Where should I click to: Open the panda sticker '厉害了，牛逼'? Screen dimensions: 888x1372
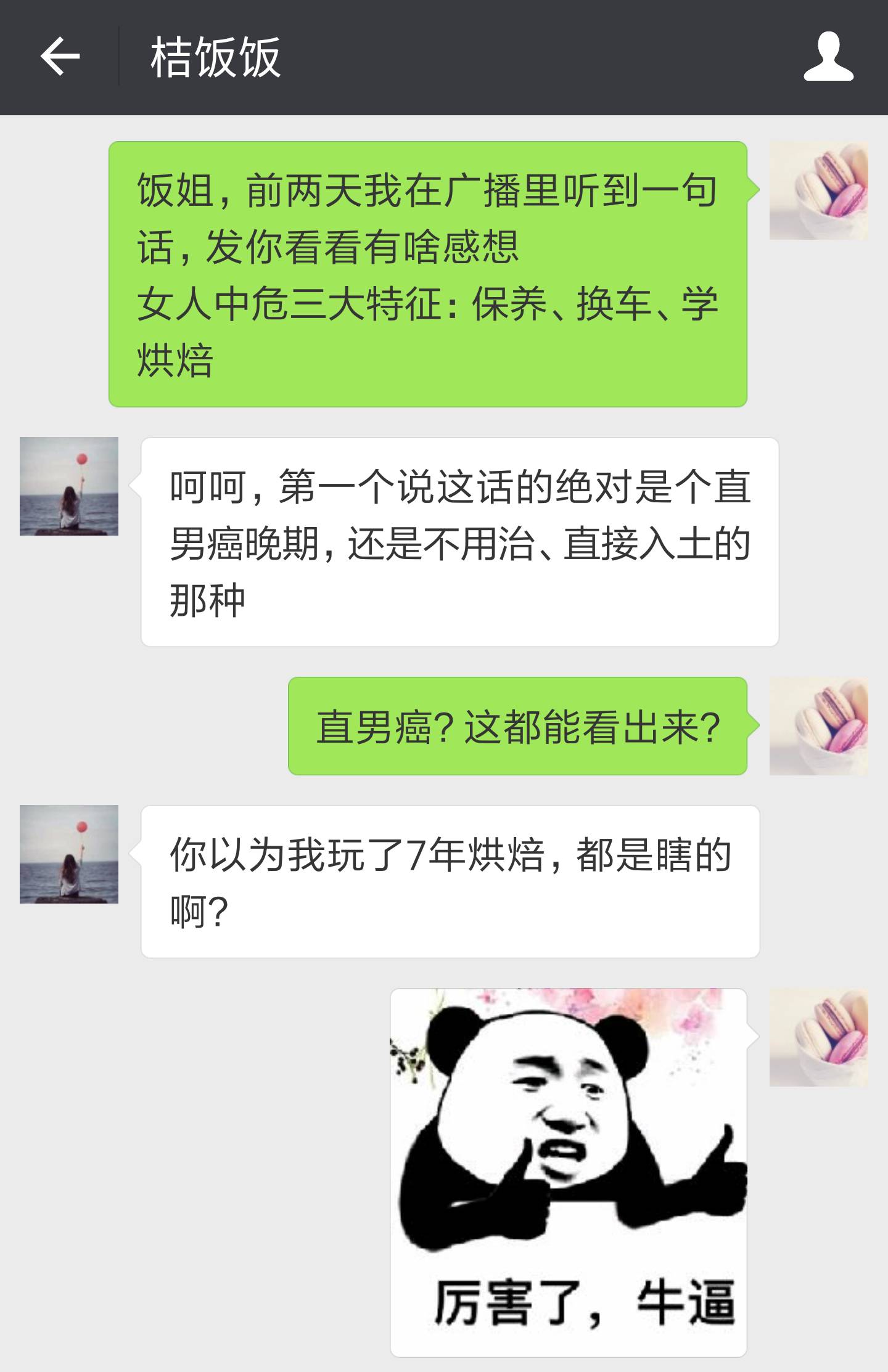pyautogui.click(x=568, y=1172)
